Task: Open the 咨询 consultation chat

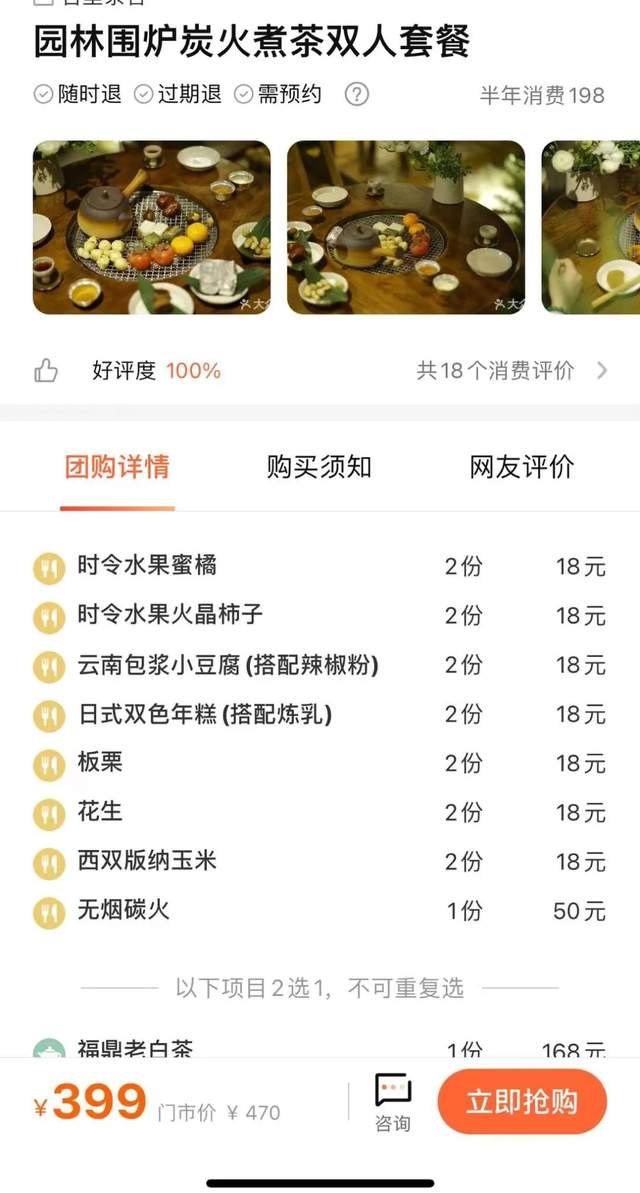Action: click(392, 1103)
